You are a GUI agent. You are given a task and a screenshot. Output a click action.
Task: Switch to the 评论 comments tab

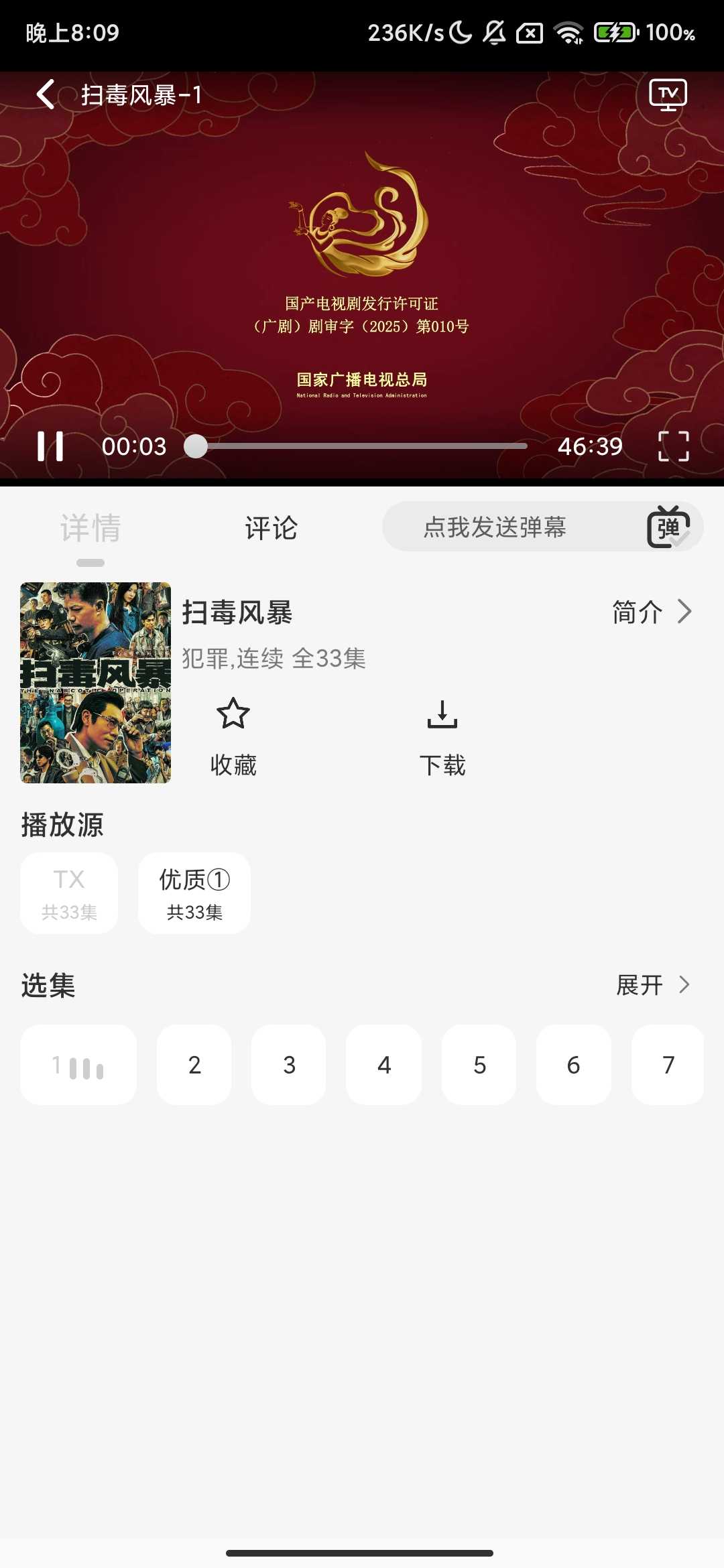[270, 527]
